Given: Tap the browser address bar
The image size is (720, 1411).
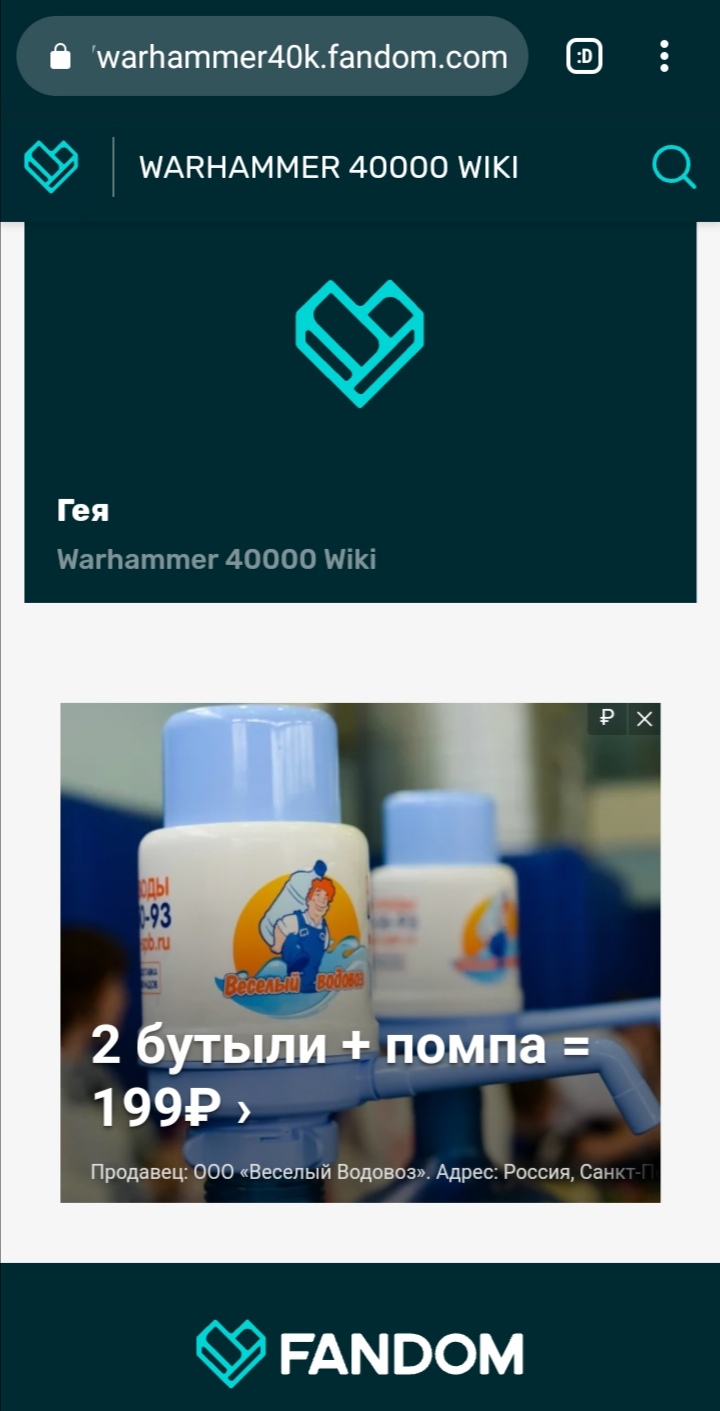Looking at the screenshot, I should point(272,56).
